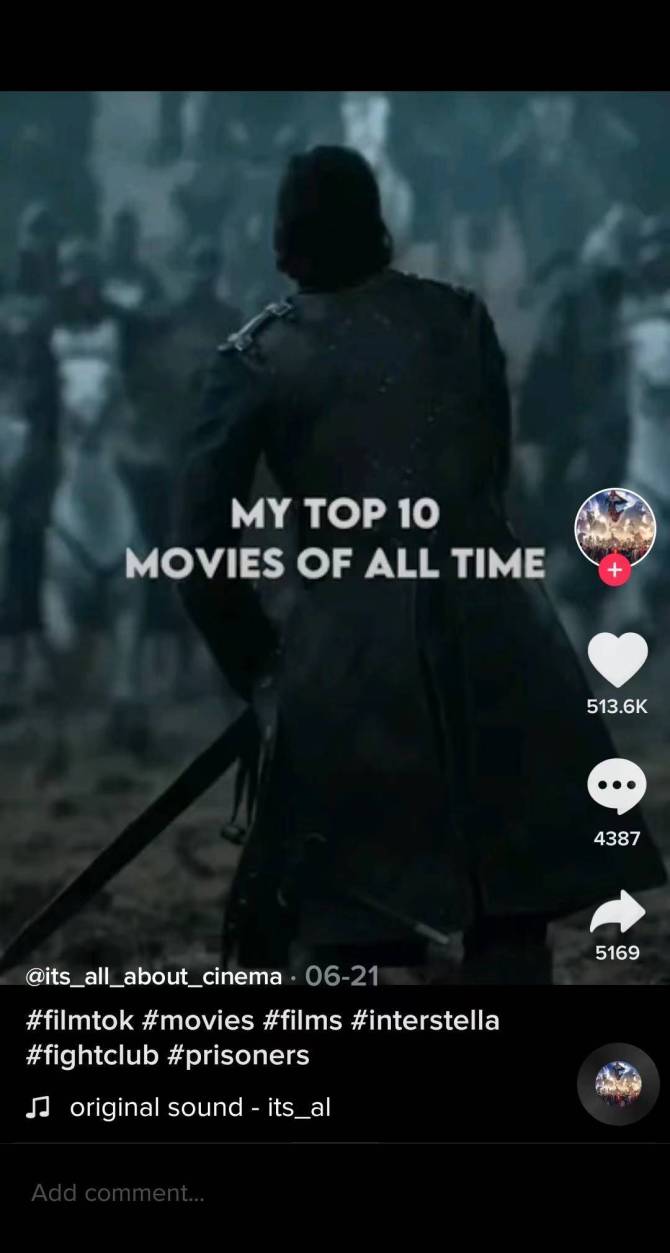670x1253 pixels.
Task: Open comments via the speech bubble icon
Action: pos(617,788)
